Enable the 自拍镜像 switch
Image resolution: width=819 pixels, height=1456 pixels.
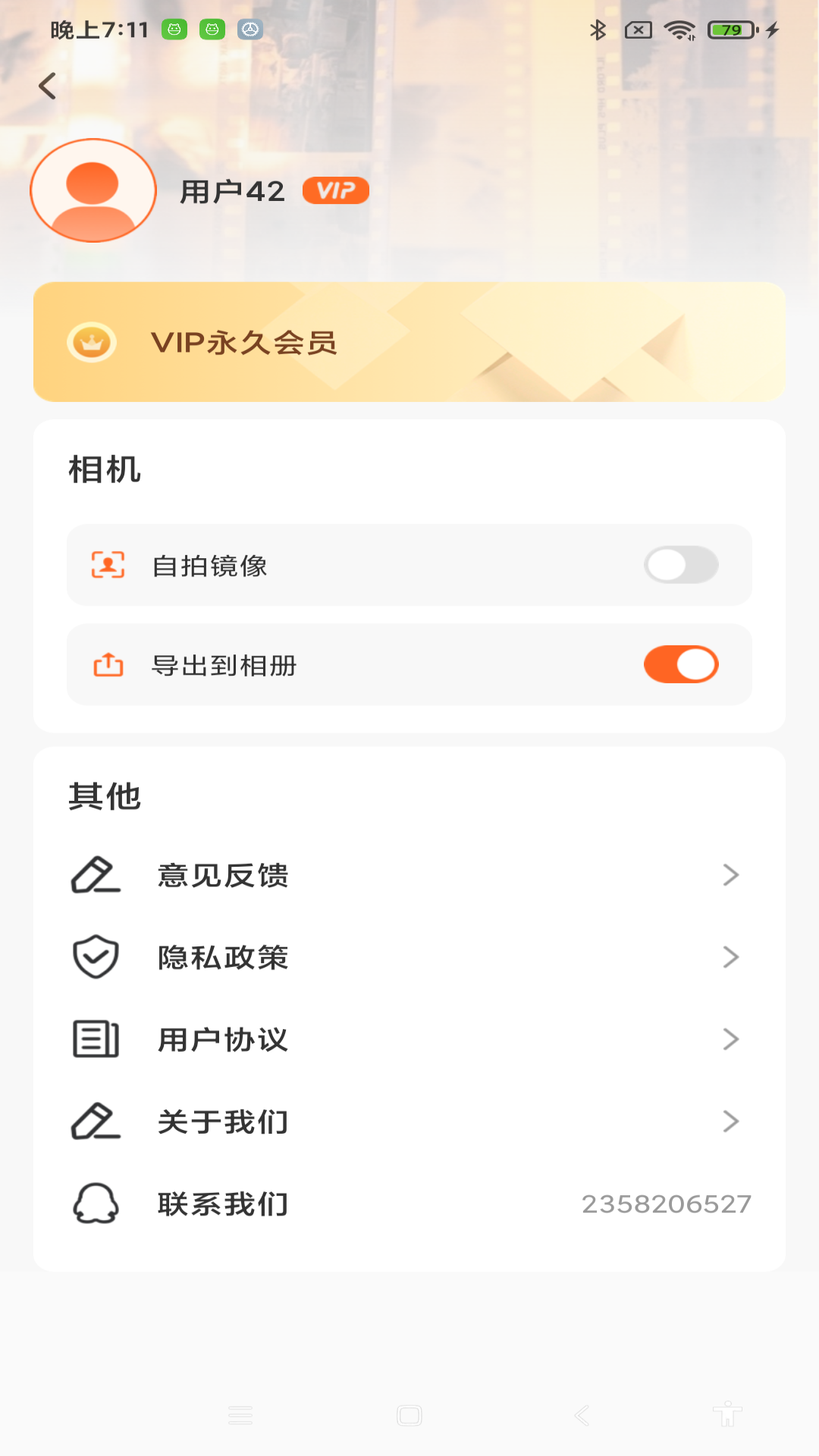click(681, 565)
